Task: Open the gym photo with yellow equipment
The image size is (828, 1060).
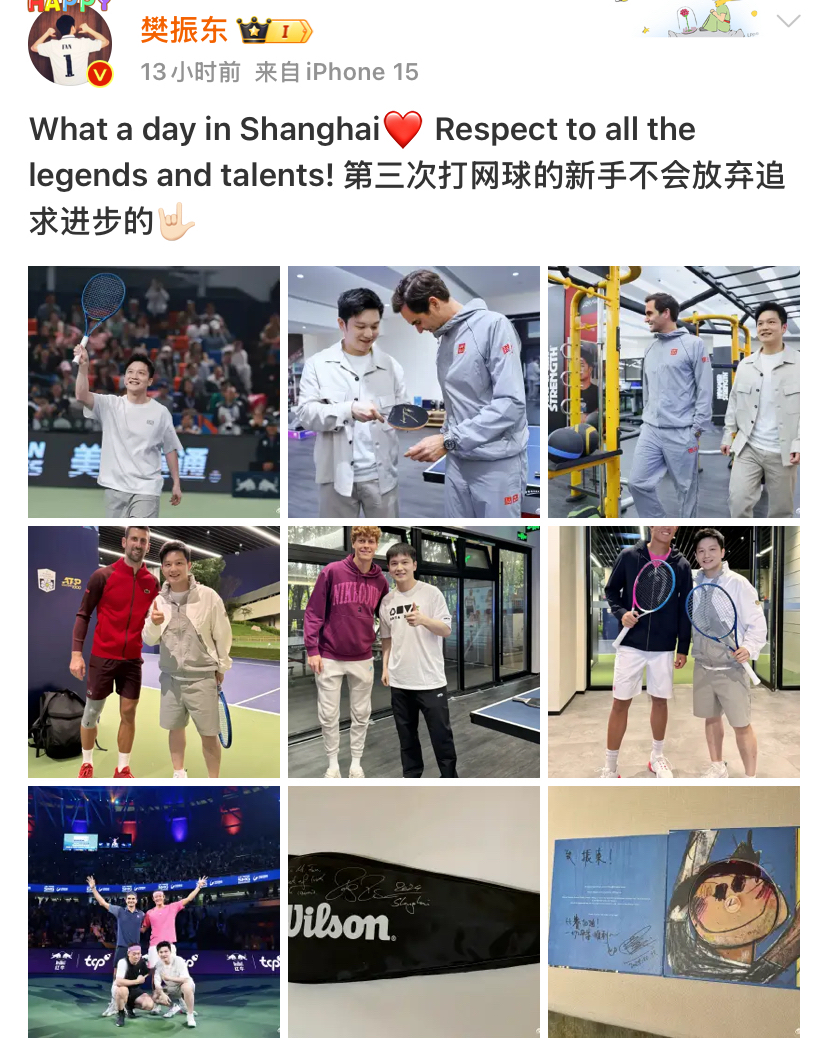Action: click(674, 392)
